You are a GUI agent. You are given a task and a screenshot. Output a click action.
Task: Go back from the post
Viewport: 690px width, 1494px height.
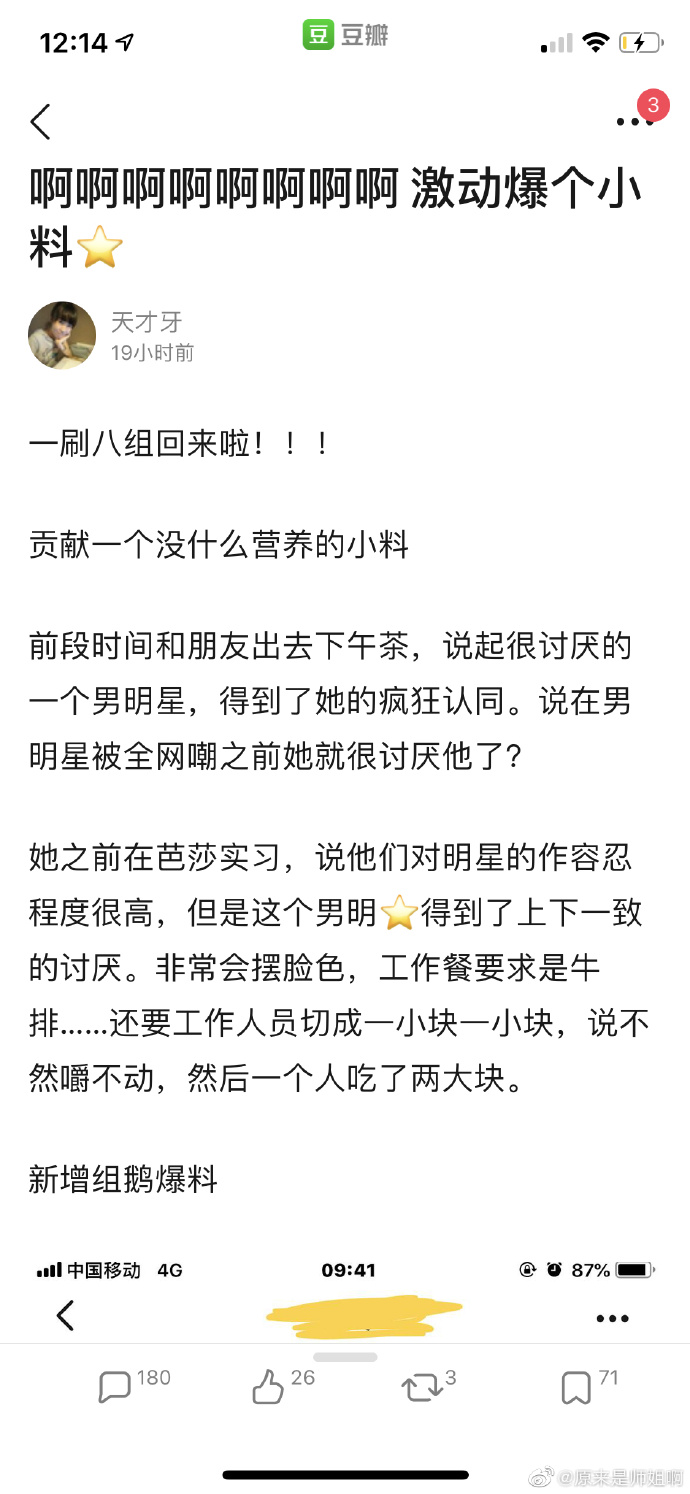(x=40, y=121)
